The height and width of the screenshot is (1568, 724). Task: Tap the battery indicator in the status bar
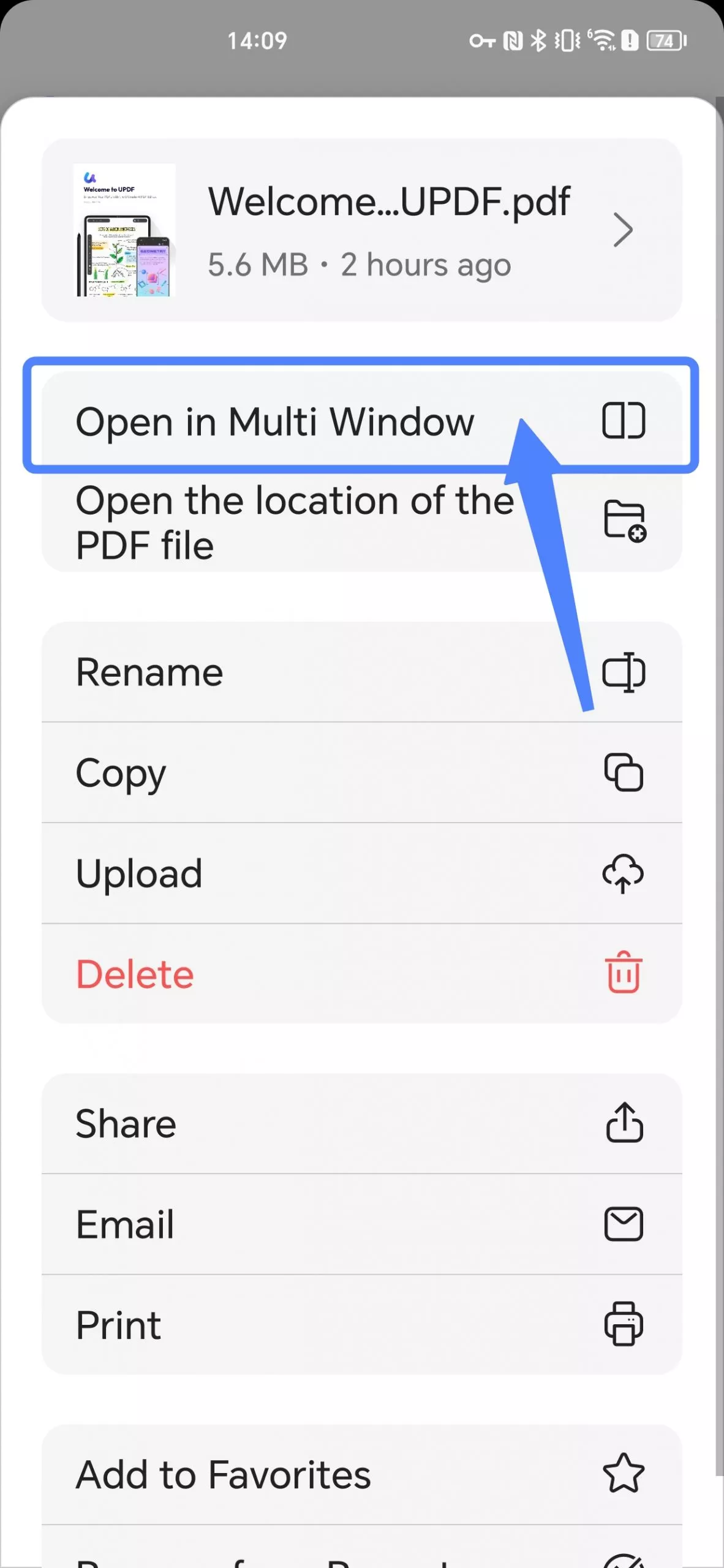click(x=665, y=39)
